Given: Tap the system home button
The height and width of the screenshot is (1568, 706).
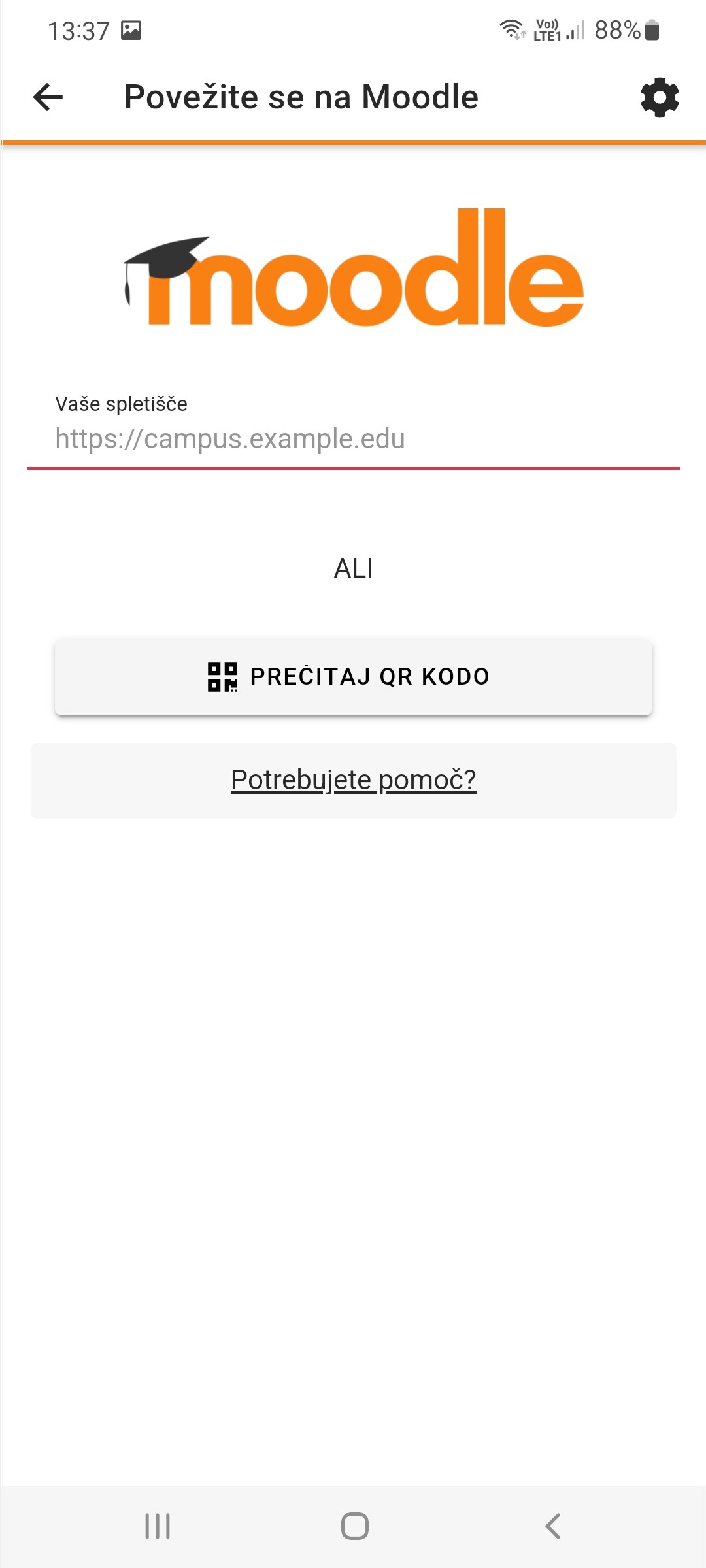Looking at the screenshot, I should pos(354,1526).
